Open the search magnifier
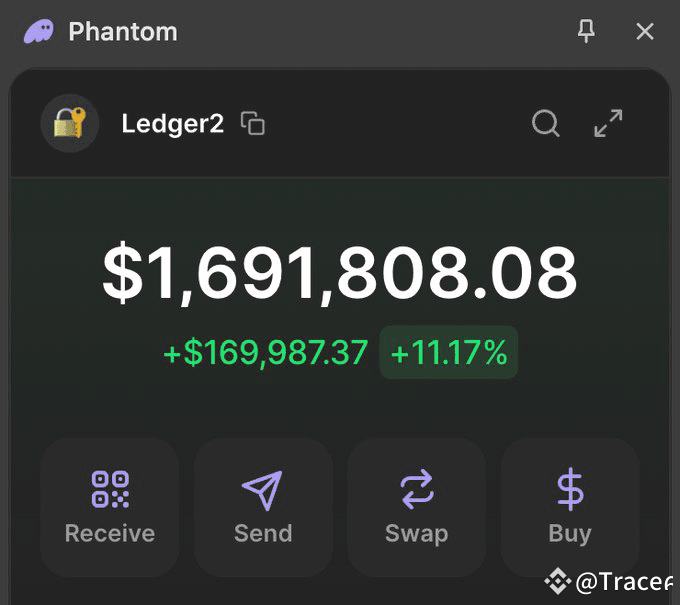Image resolution: width=680 pixels, height=605 pixels. (x=545, y=124)
